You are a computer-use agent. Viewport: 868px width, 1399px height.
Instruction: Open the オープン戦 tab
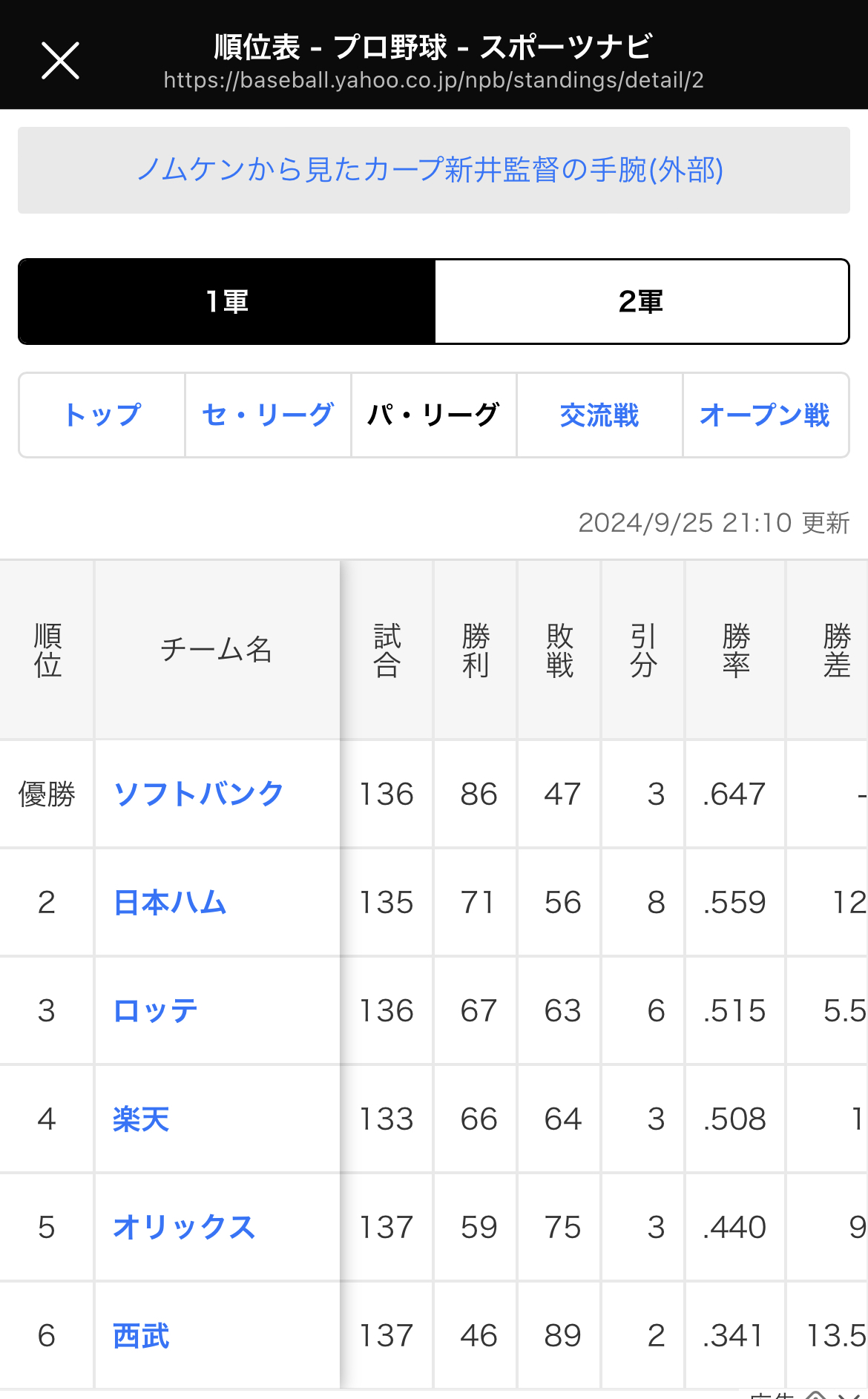click(765, 415)
